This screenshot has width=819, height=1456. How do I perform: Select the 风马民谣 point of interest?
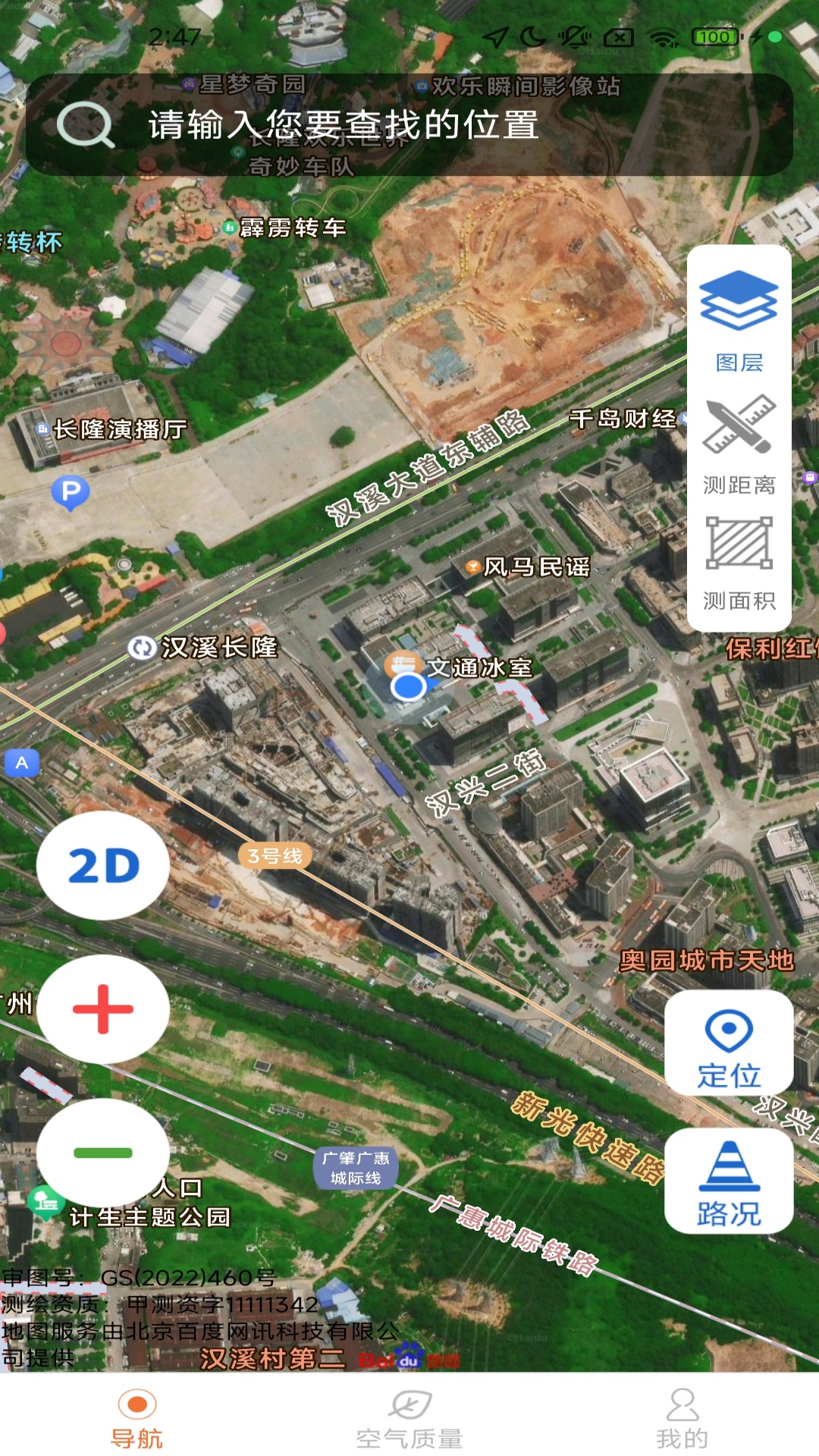(x=472, y=567)
